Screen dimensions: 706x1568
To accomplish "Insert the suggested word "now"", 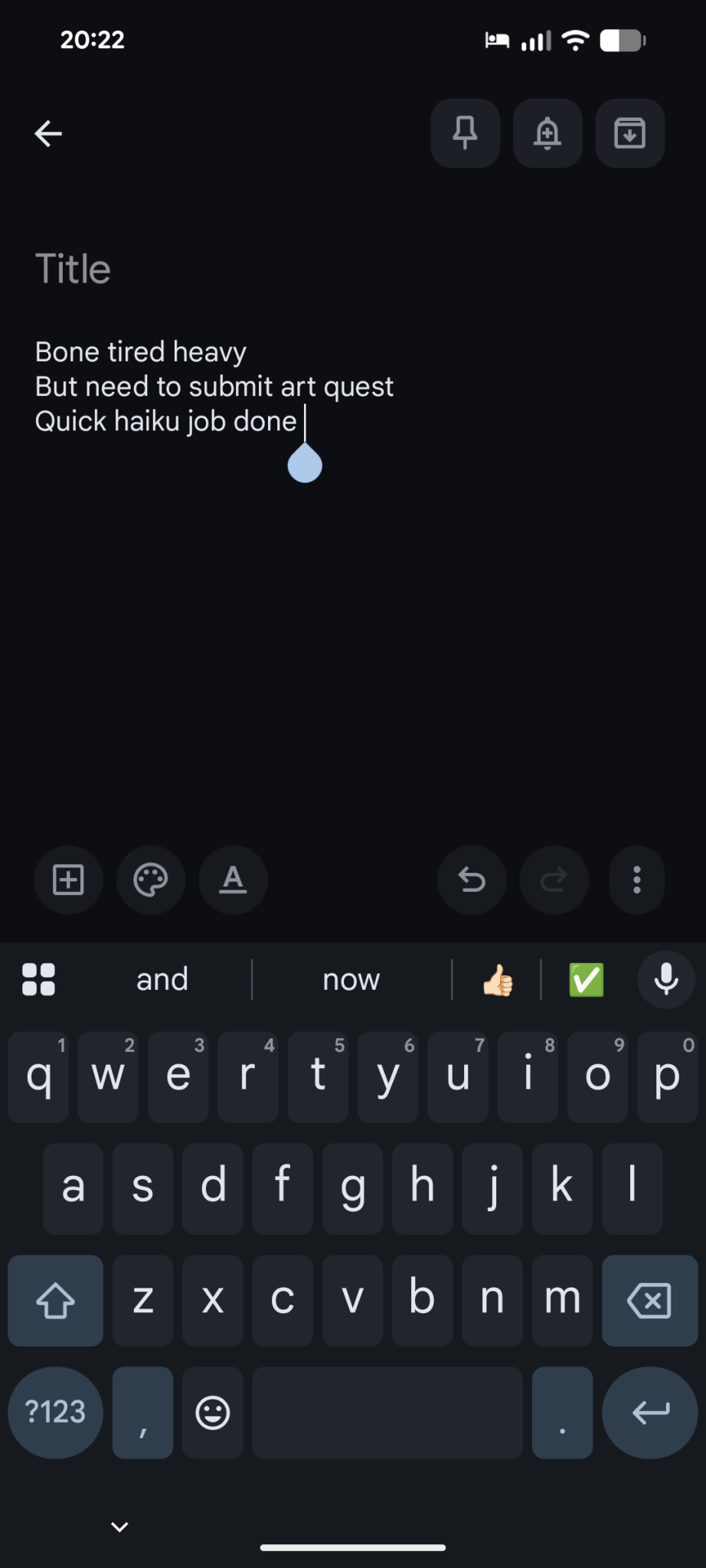I will coord(351,980).
